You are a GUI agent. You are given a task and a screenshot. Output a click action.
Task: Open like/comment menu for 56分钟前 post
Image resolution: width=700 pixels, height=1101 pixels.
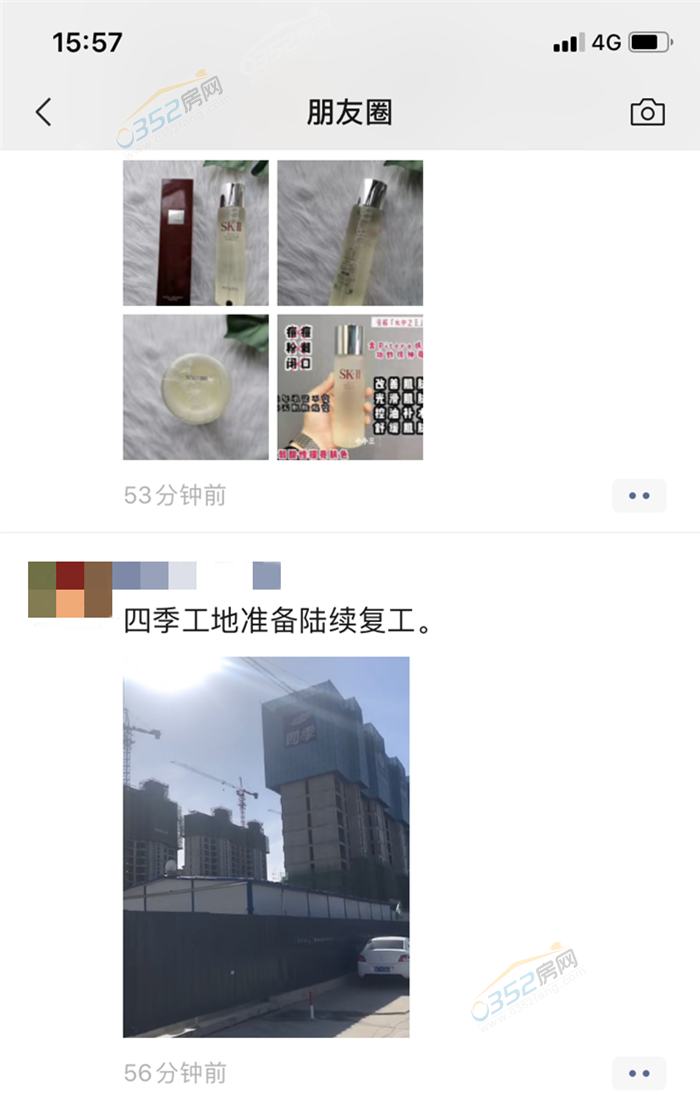(x=639, y=1073)
